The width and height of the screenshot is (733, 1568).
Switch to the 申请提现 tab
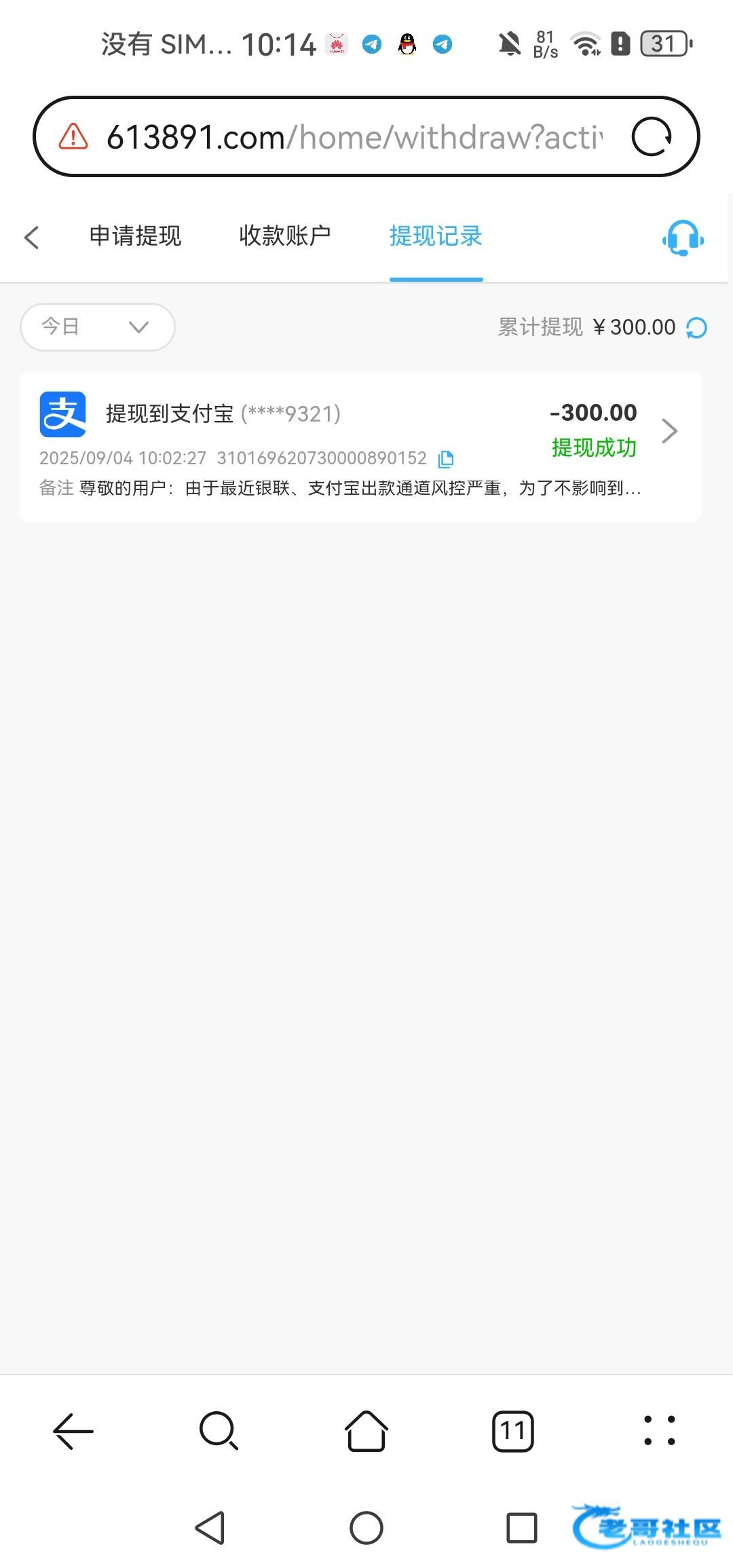pos(135,236)
